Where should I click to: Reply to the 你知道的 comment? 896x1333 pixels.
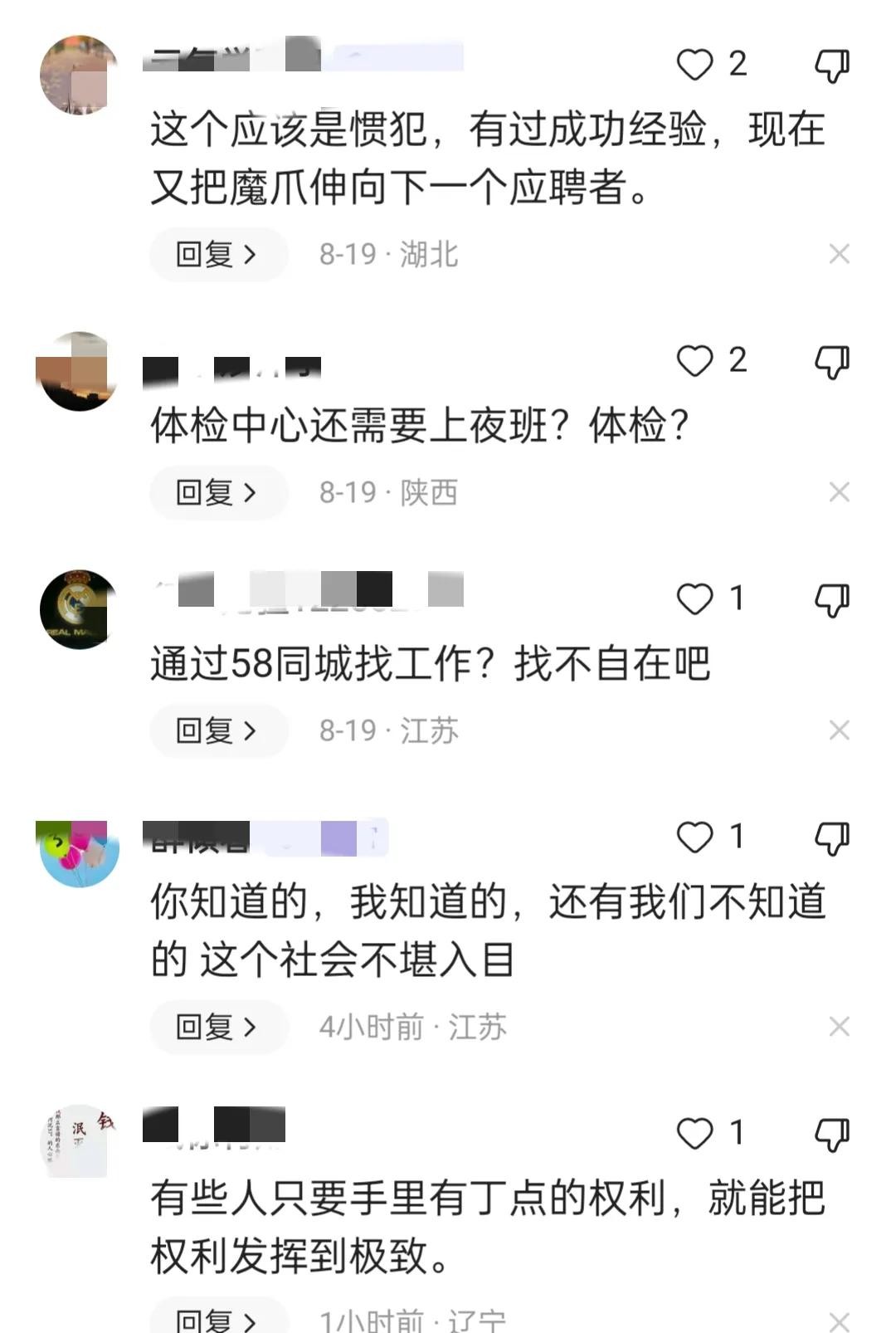coord(217,1027)
